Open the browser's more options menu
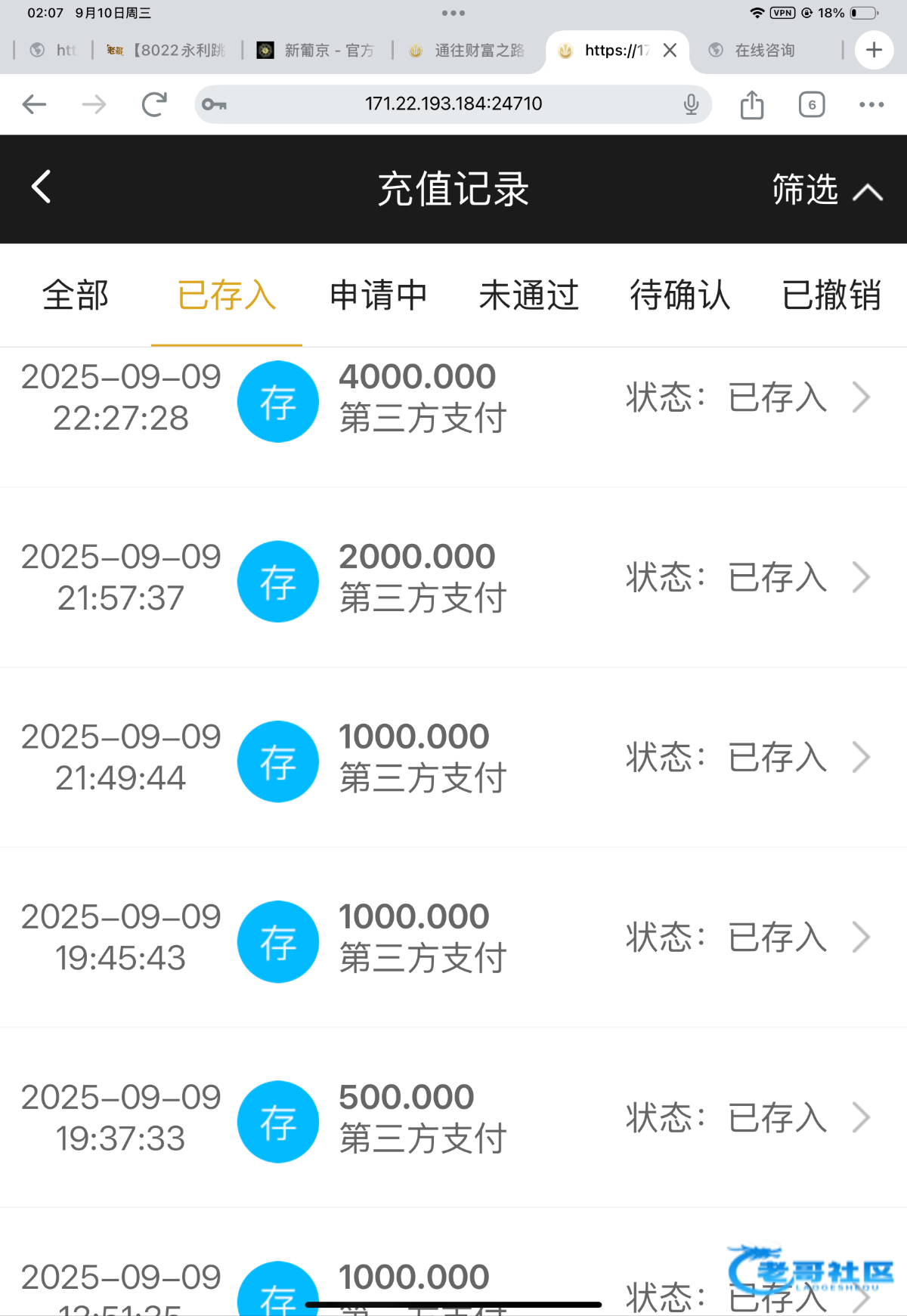This screenshot has height=1316, width=907. [871, 104]
